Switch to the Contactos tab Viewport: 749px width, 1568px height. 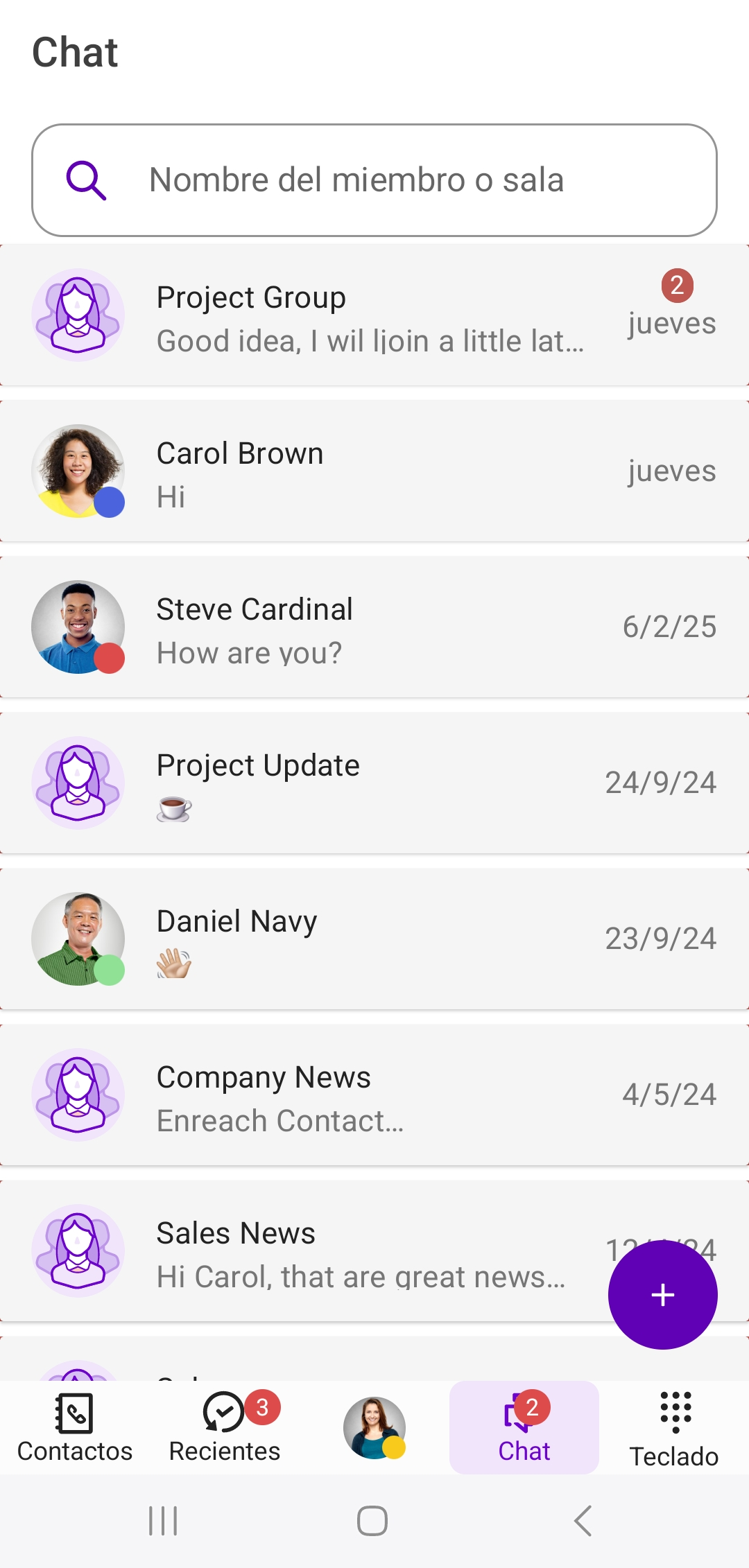(x=75, y=1428)
